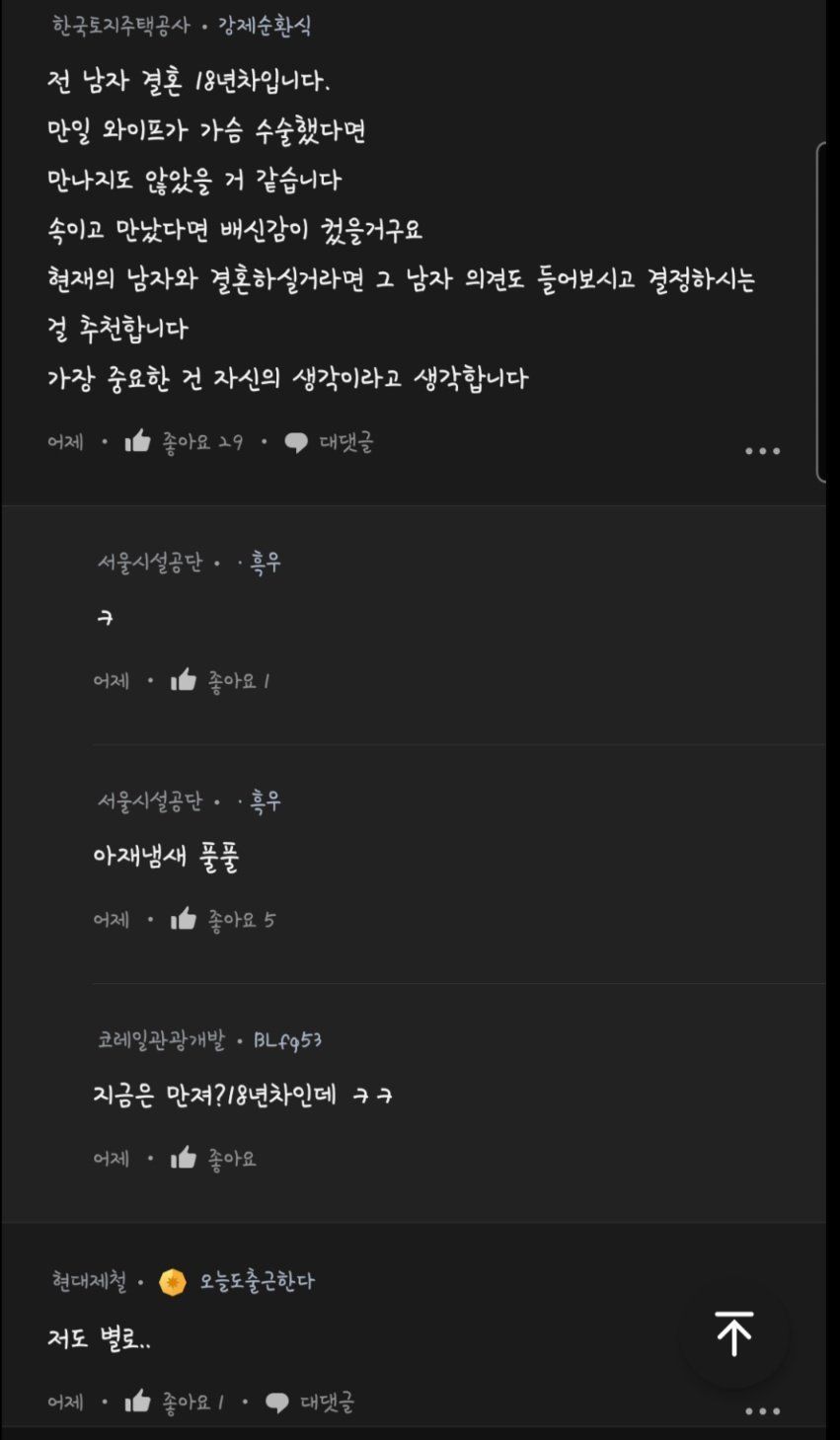
Task: Reply to 강제순환식's comment via 대댓글
Action: tap(330, 442)
